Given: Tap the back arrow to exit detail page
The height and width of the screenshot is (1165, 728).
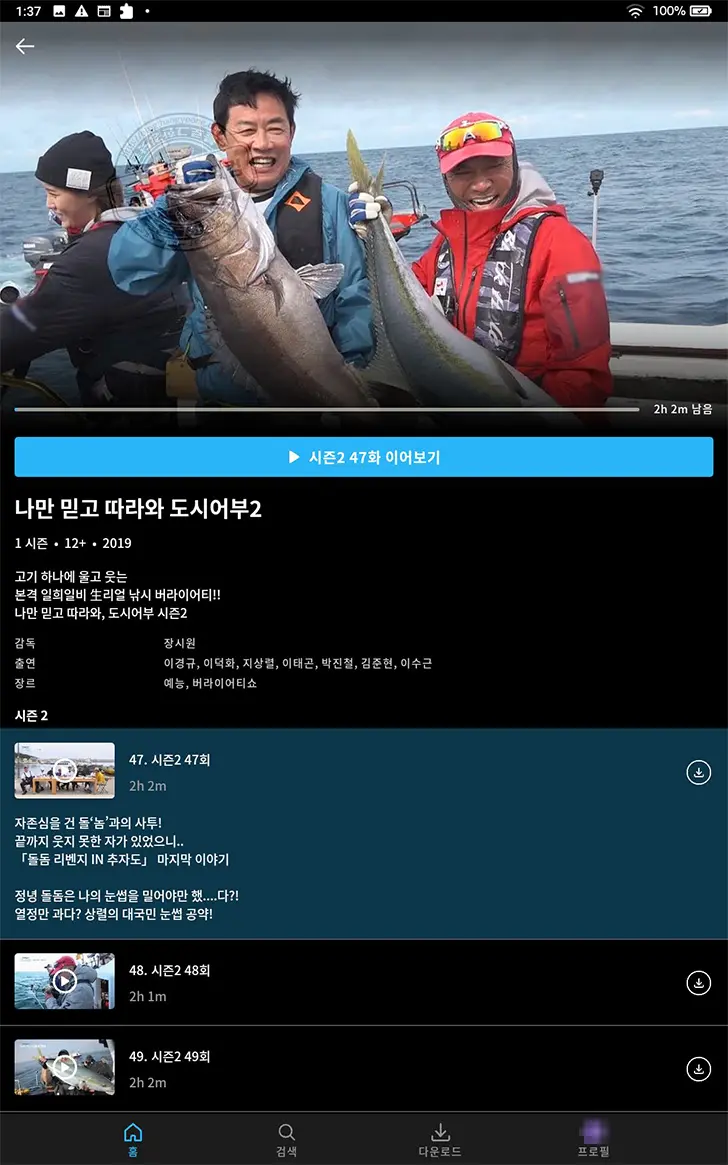Looking at the screenshot, I should (23, 45).
